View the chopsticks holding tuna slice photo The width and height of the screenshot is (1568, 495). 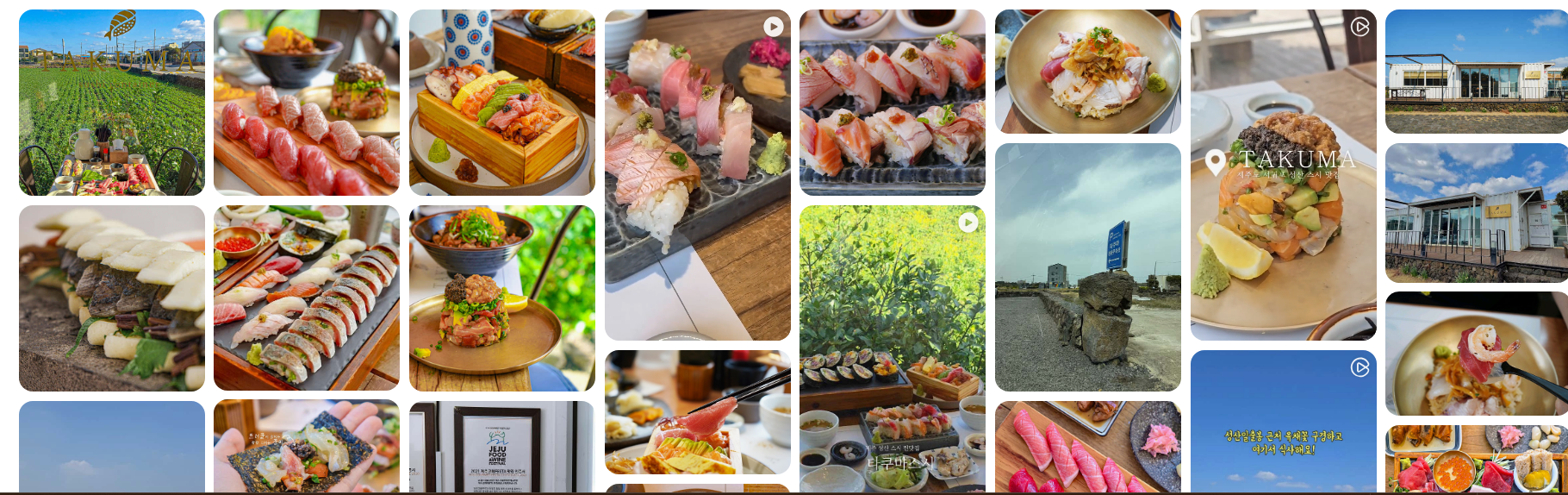pos(698,412)
